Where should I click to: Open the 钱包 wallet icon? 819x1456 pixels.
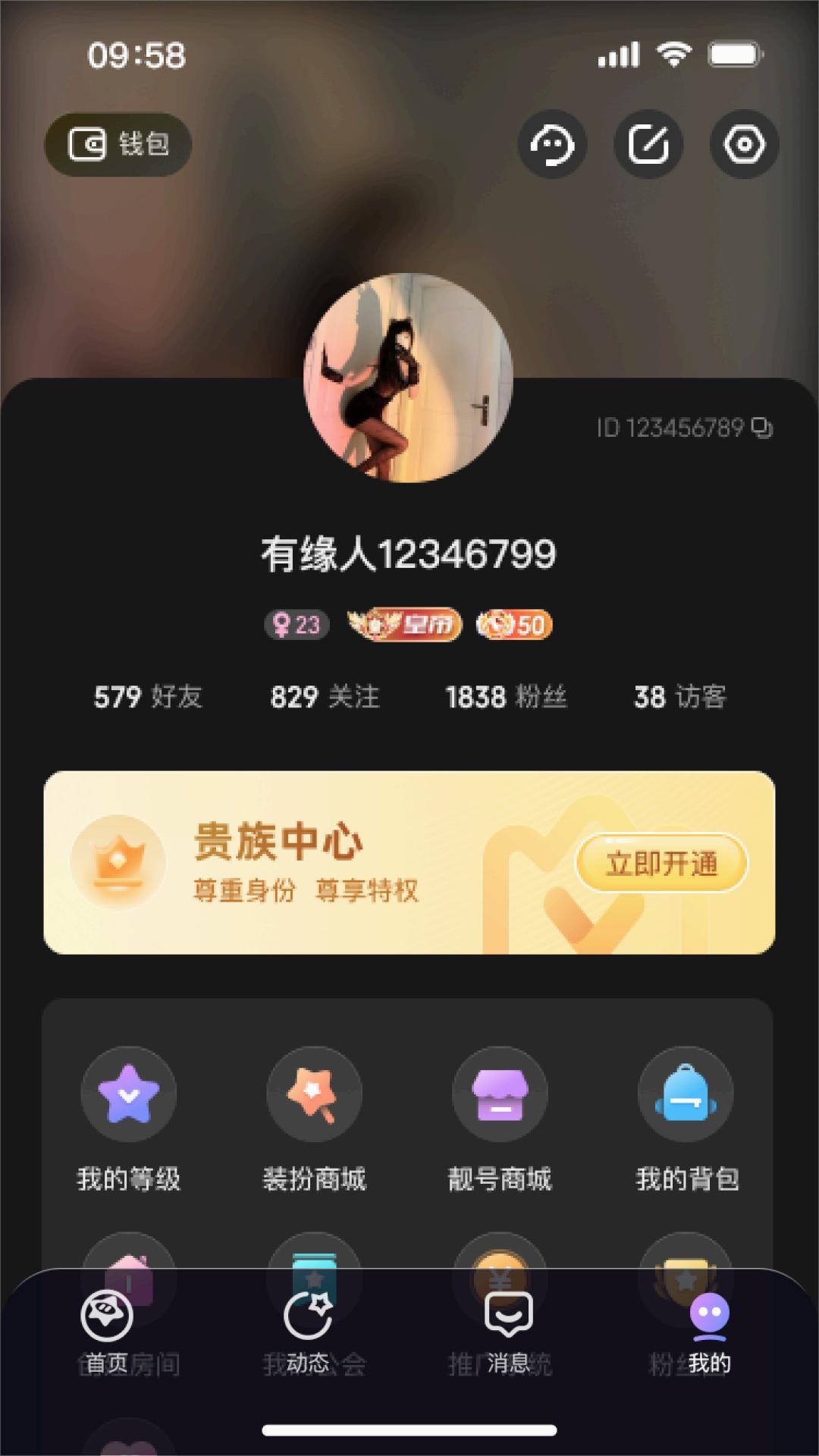[x=117, y=144]
